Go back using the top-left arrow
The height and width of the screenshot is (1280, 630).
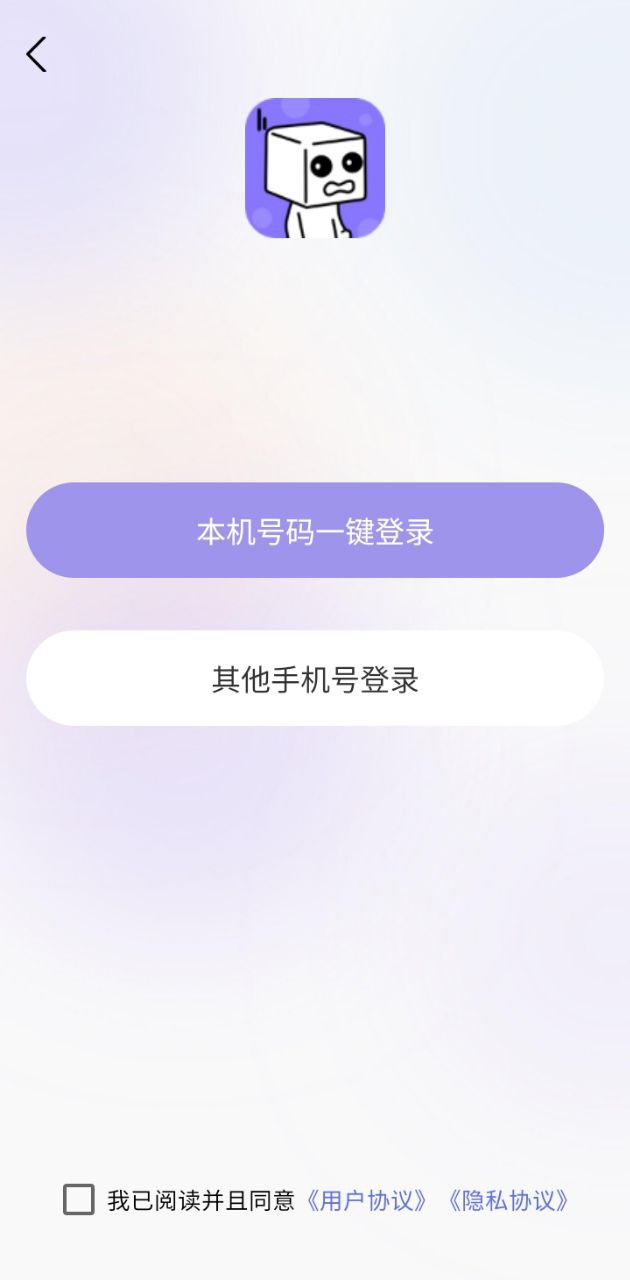37,54
